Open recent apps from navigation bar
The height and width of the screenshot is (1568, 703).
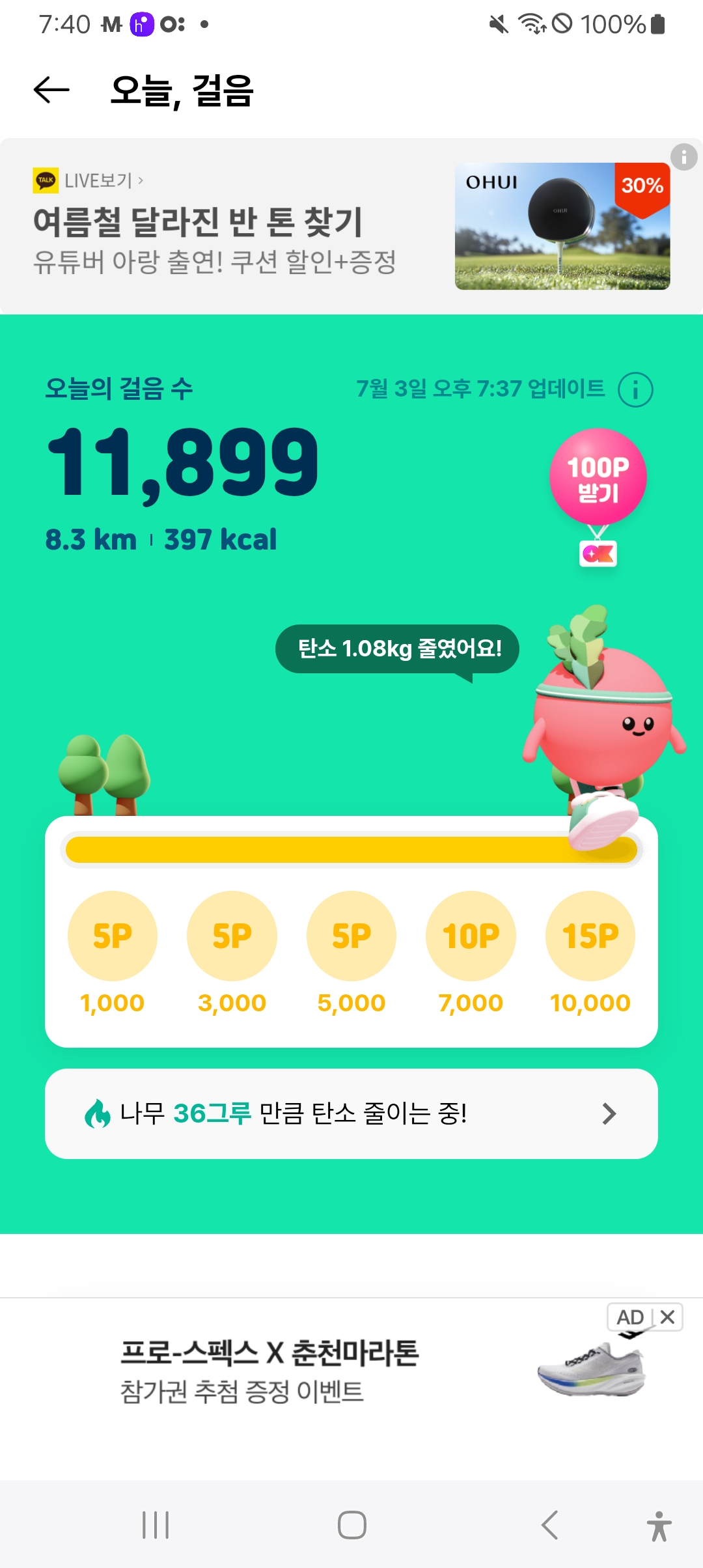coord(156,1525)
